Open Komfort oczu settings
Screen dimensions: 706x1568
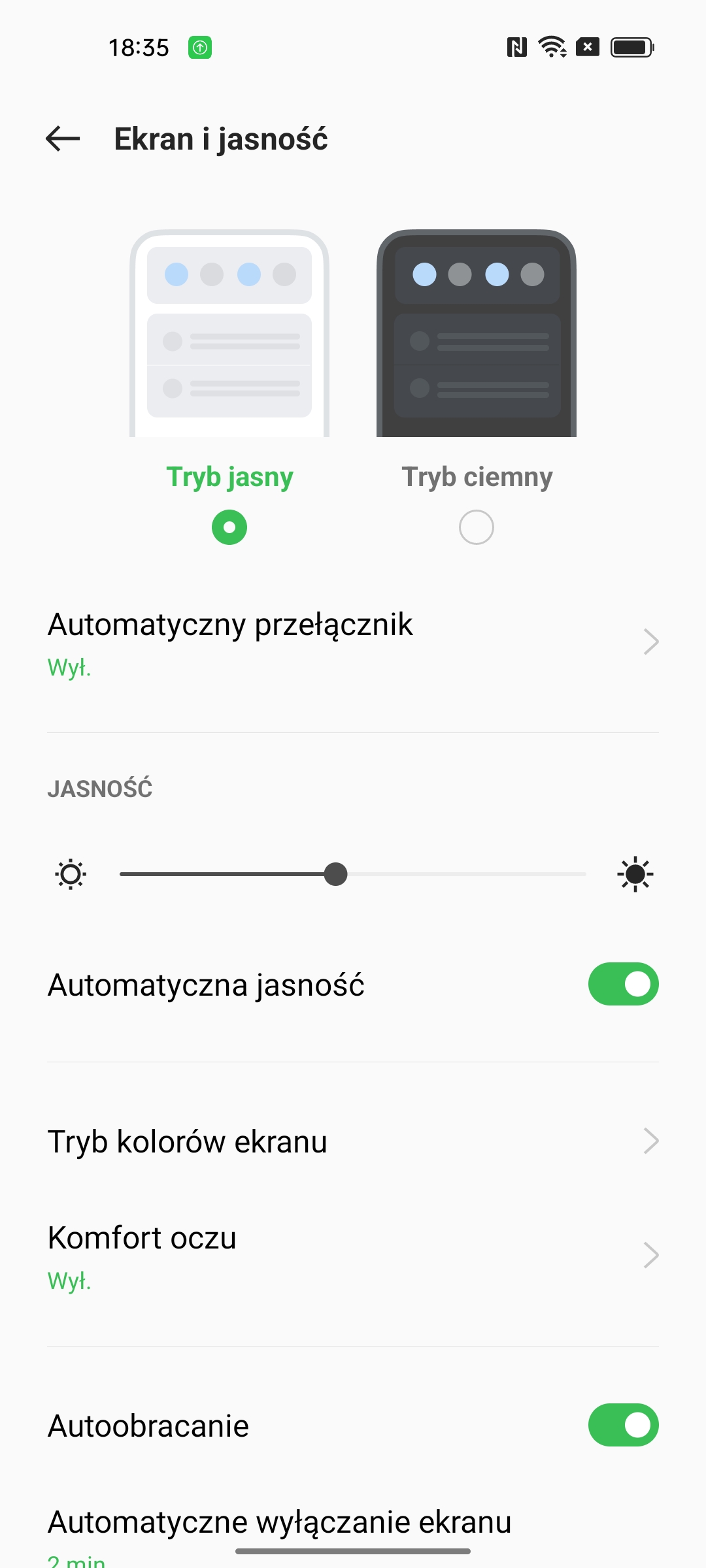[353, 1256]
